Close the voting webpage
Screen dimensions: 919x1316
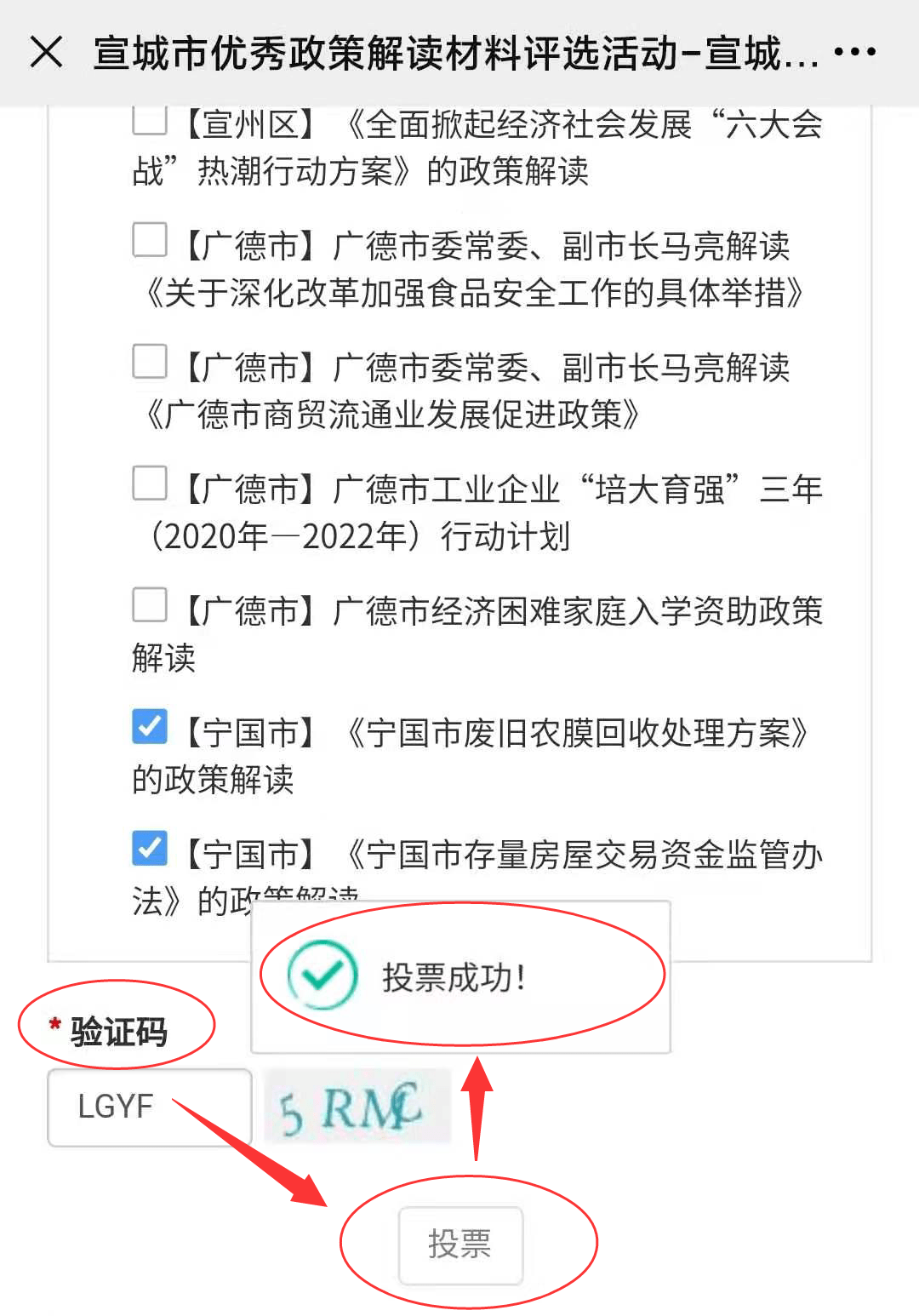tap(46, 53)
